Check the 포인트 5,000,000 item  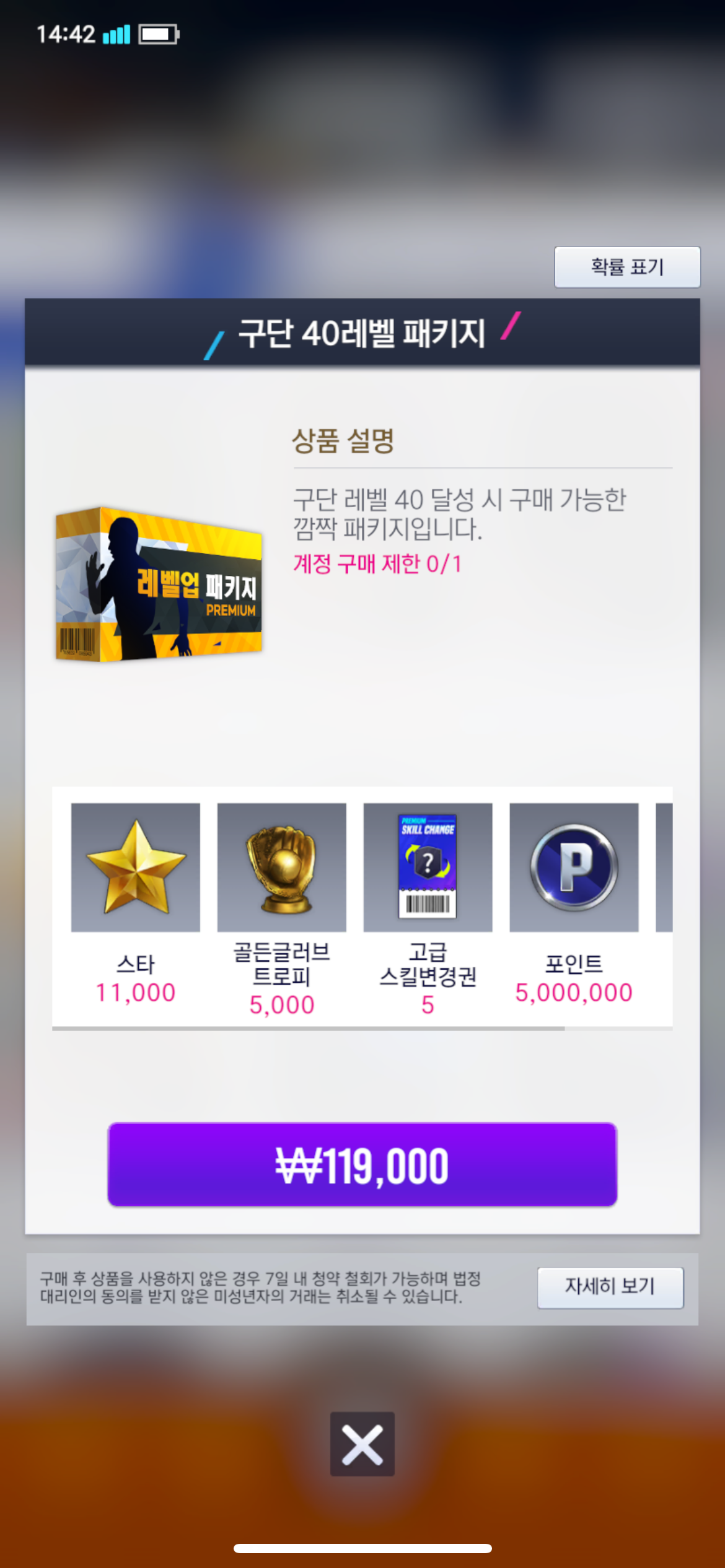pos(574,867)
